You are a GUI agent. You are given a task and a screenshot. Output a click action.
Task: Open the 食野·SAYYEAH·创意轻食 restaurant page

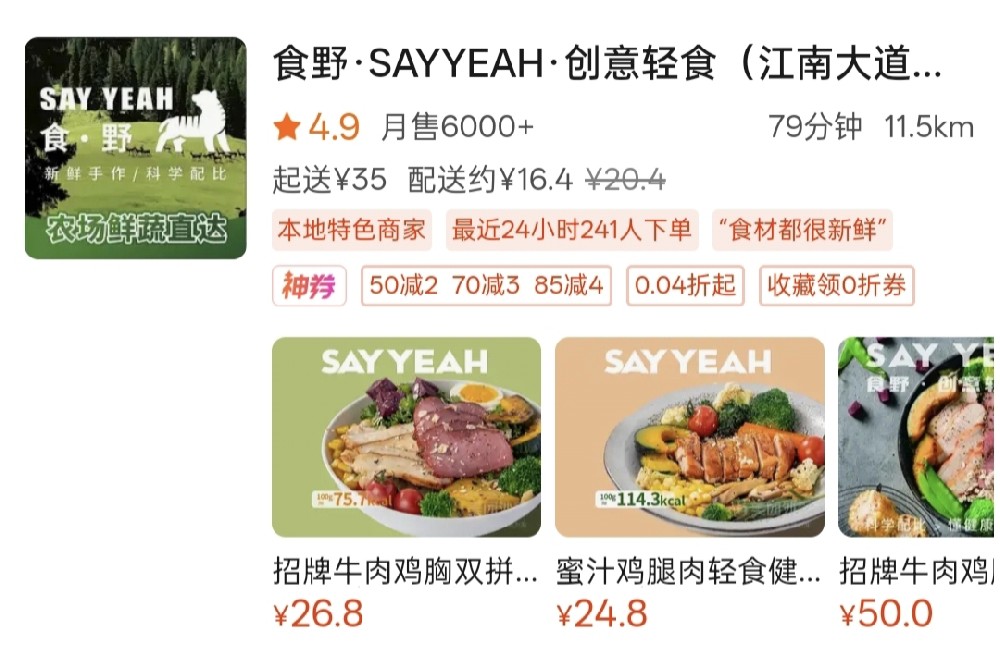click(606, 67)
